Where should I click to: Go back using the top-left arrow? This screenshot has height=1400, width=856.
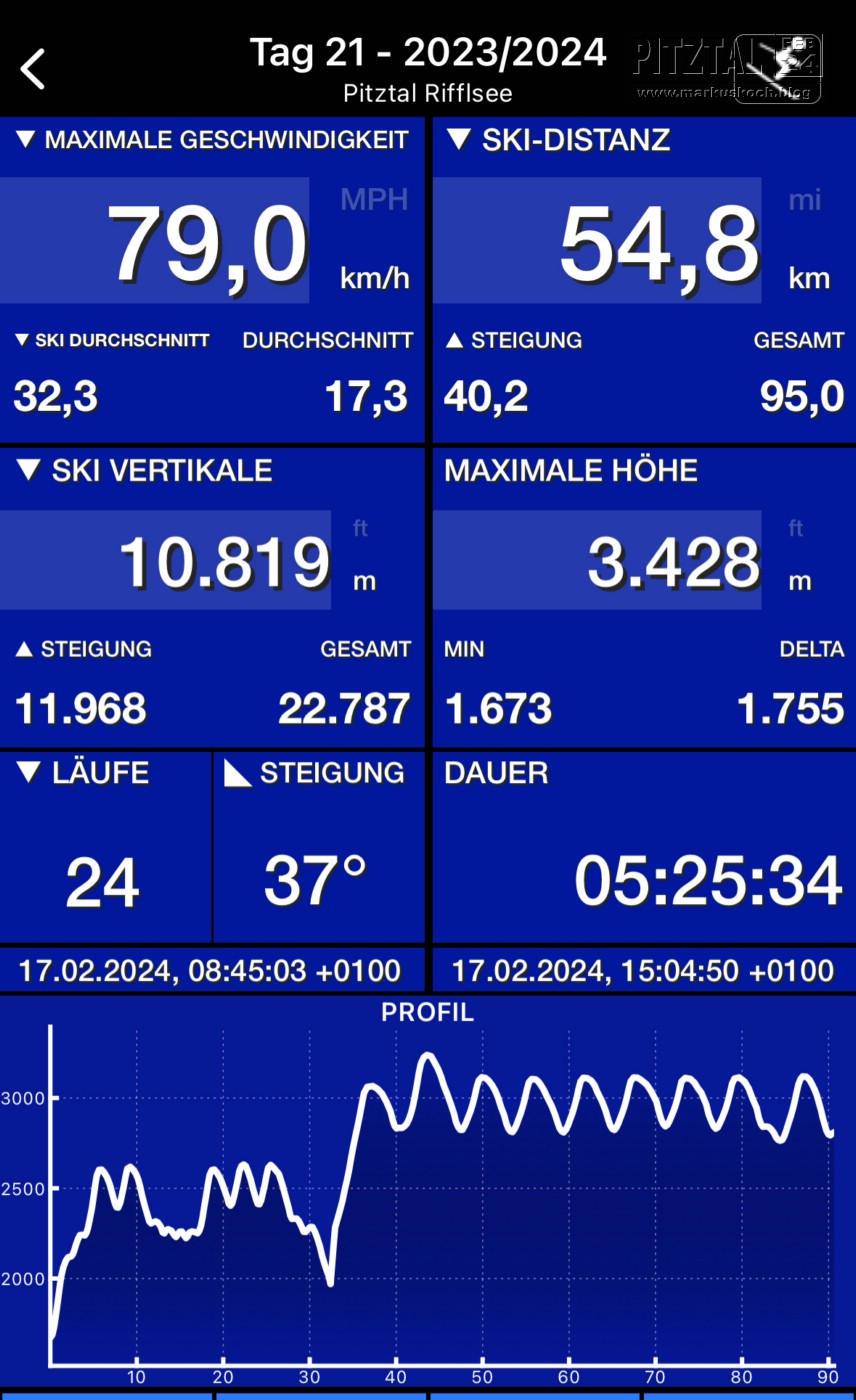(33, 69)
